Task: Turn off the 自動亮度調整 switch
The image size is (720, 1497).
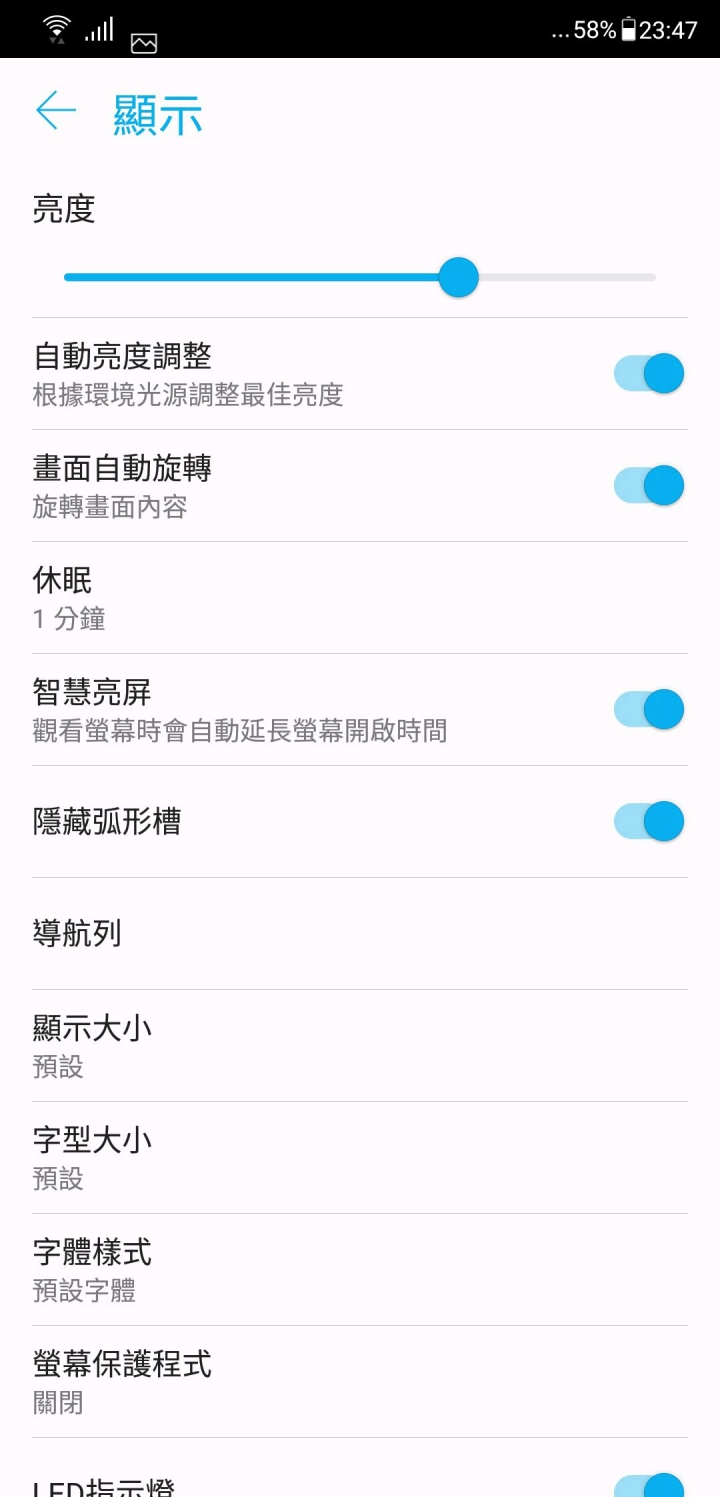Action: [x=649, y=373]
